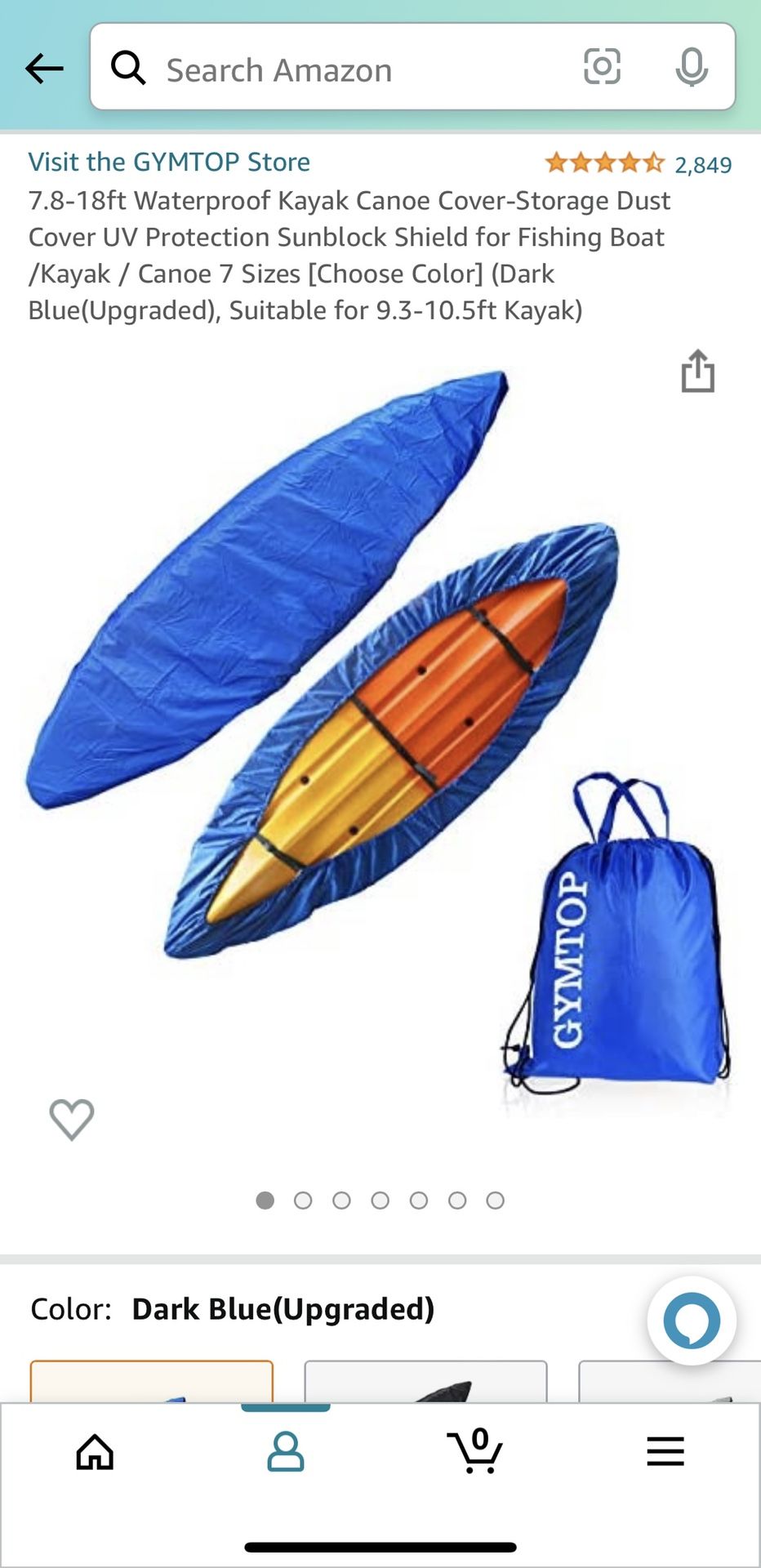Open the 2,849 customer reviews
The width and height of the screenshot is (761, 1568).
[702, 163]
